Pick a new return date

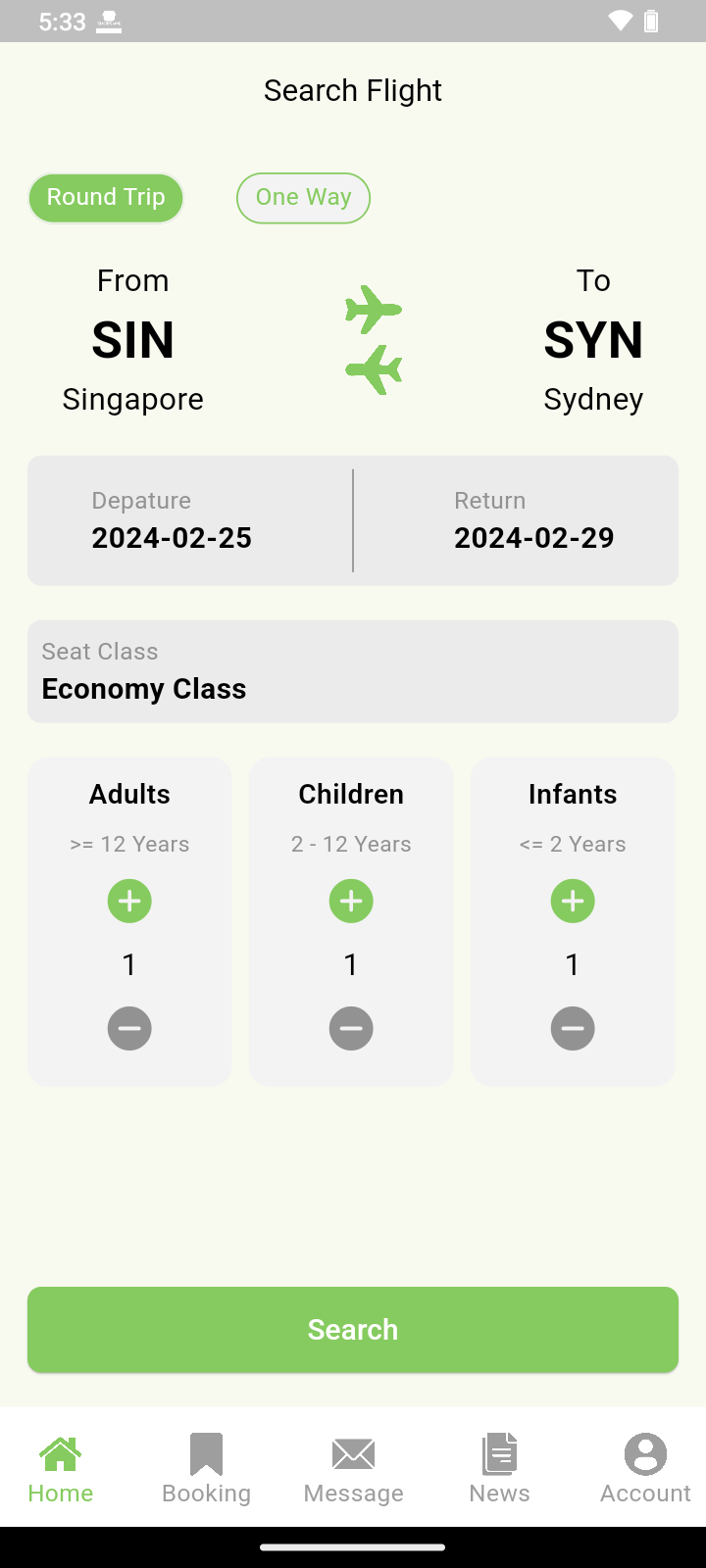click(516, 520)
